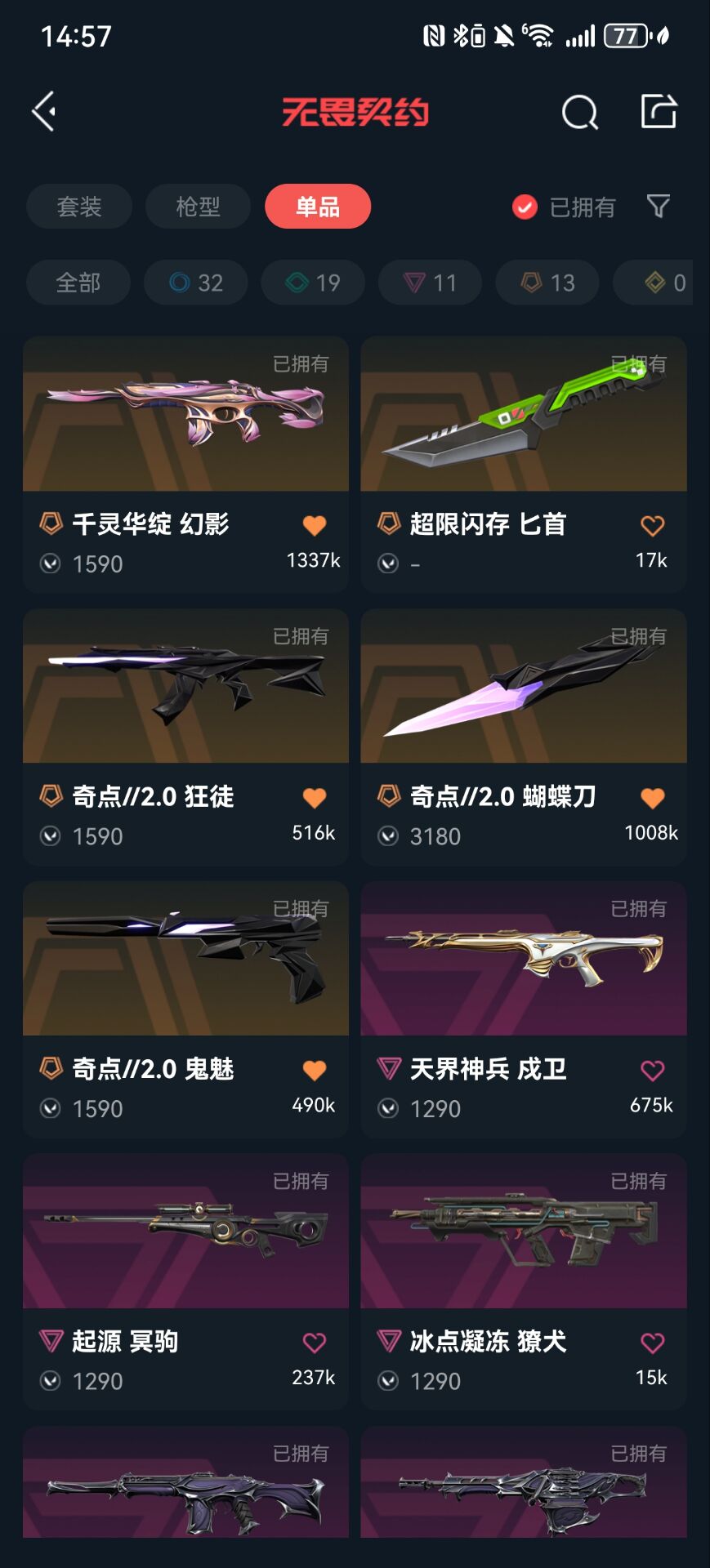Filter by the orange tier chip 13
This screenshot has height=1568, width=710.
(547, 283)
